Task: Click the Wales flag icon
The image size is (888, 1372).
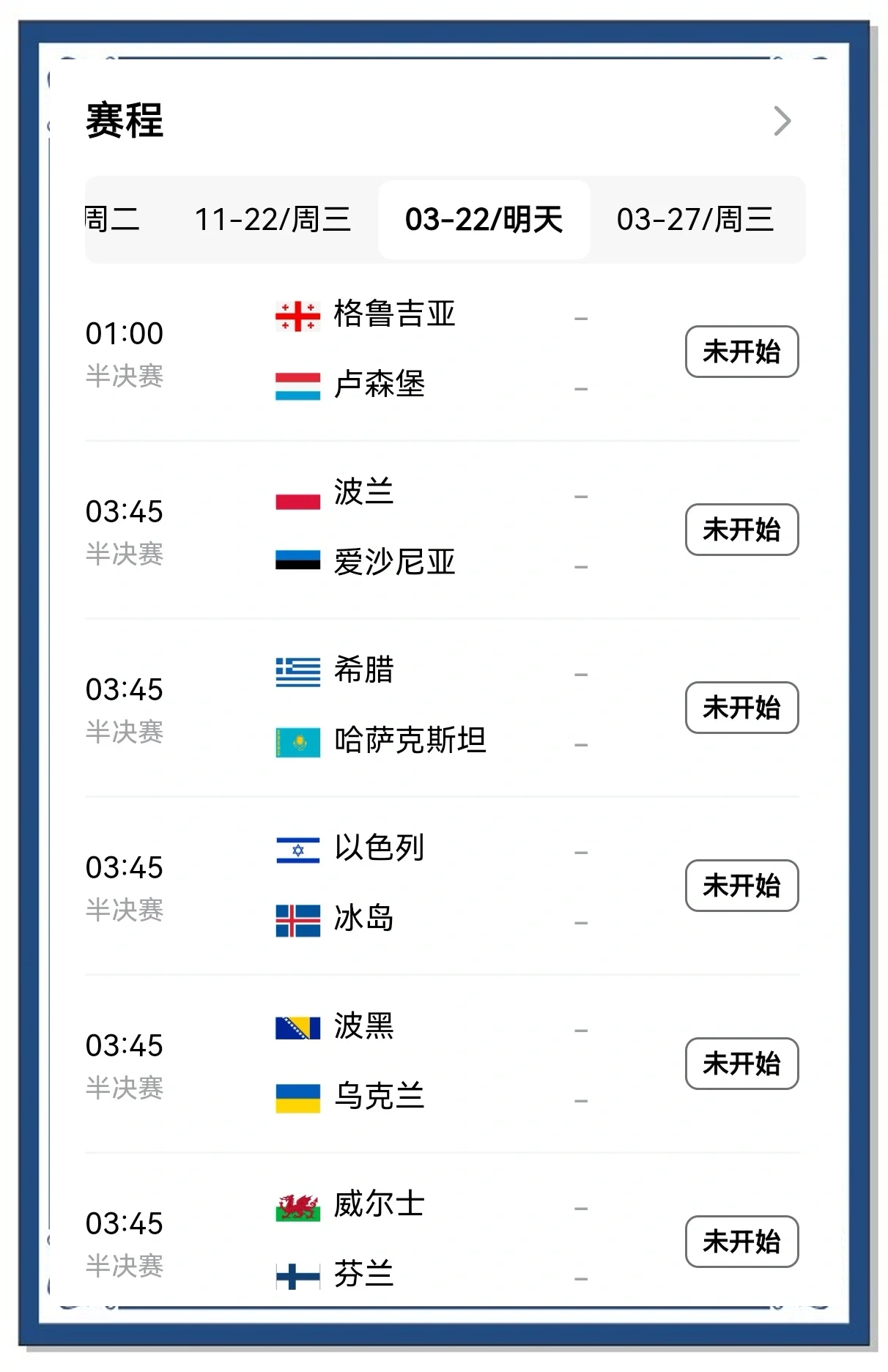Action: coord(297,1207)
